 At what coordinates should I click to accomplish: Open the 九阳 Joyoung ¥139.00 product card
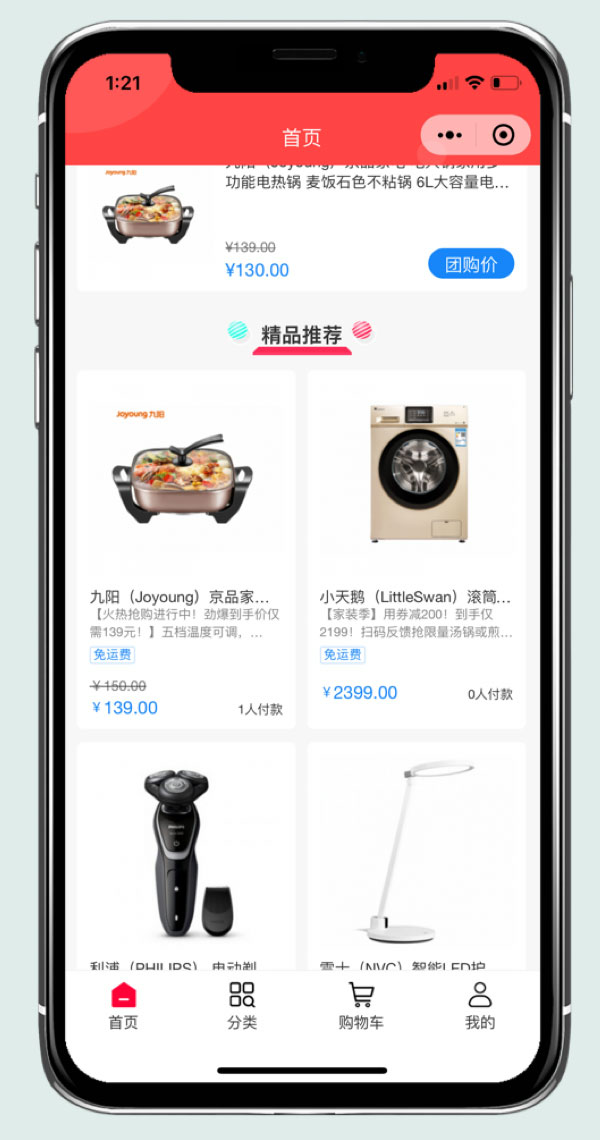click(x=186, y=549)
